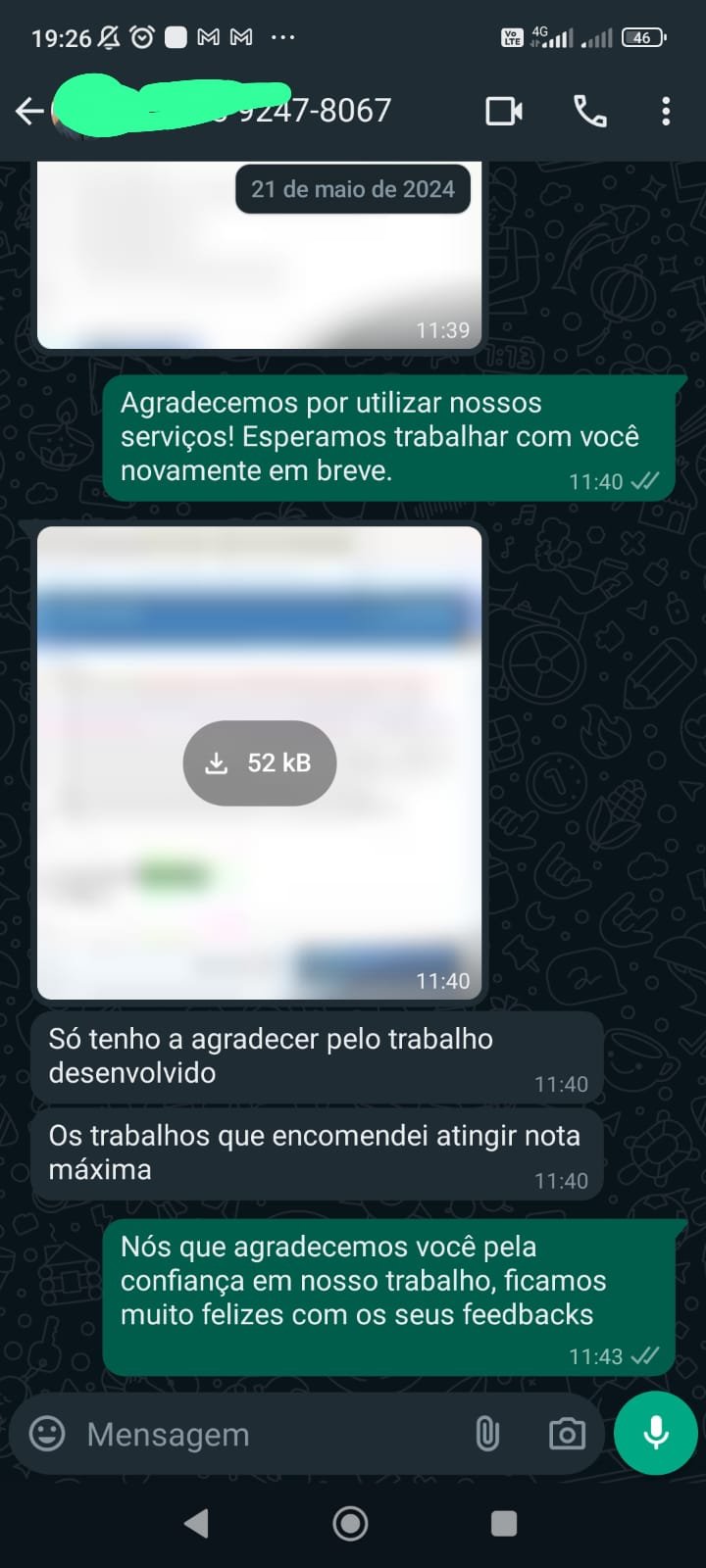Viewport: 706px width, 1568px height.
Task: Tap the system home button
Action: [350, 1523]
